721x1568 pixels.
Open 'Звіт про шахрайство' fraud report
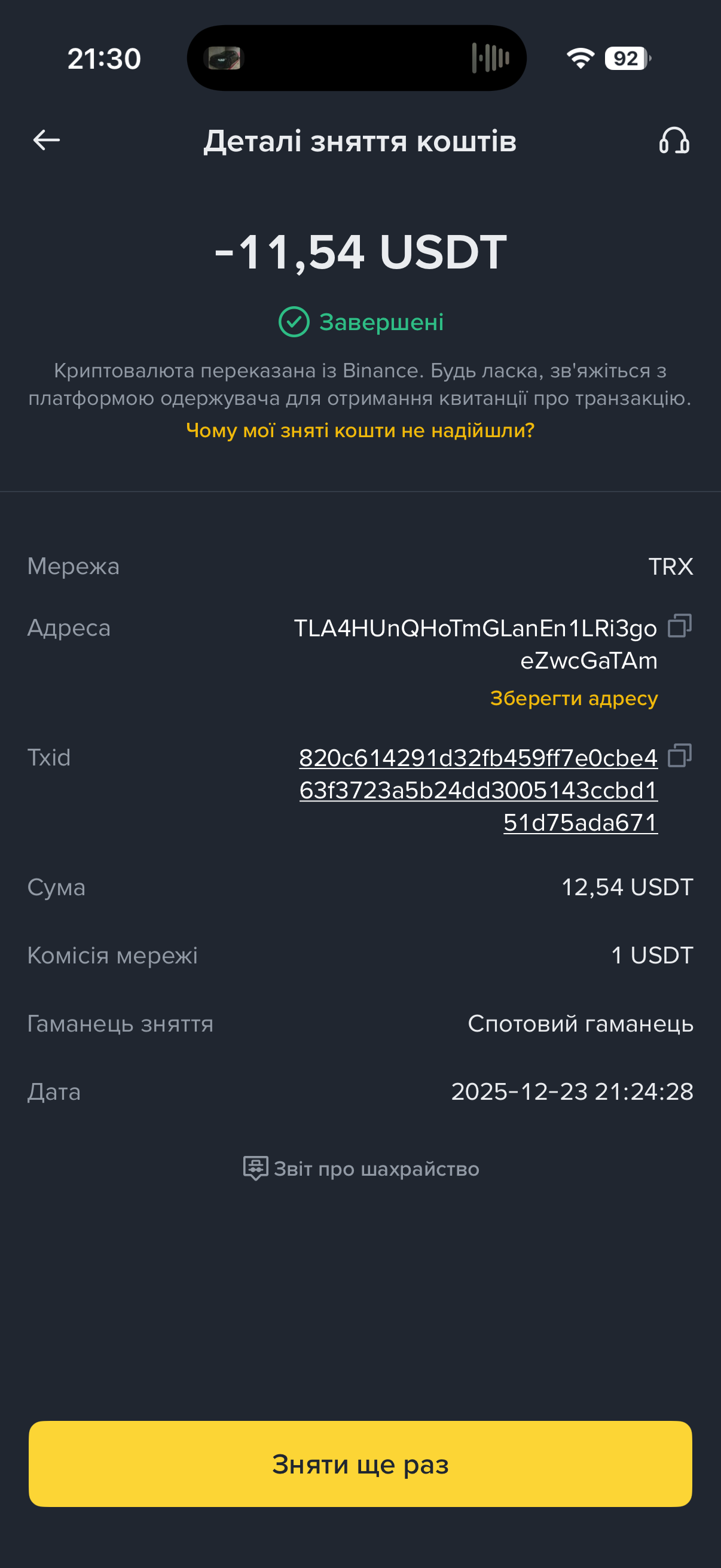(x=361, y=1169)
